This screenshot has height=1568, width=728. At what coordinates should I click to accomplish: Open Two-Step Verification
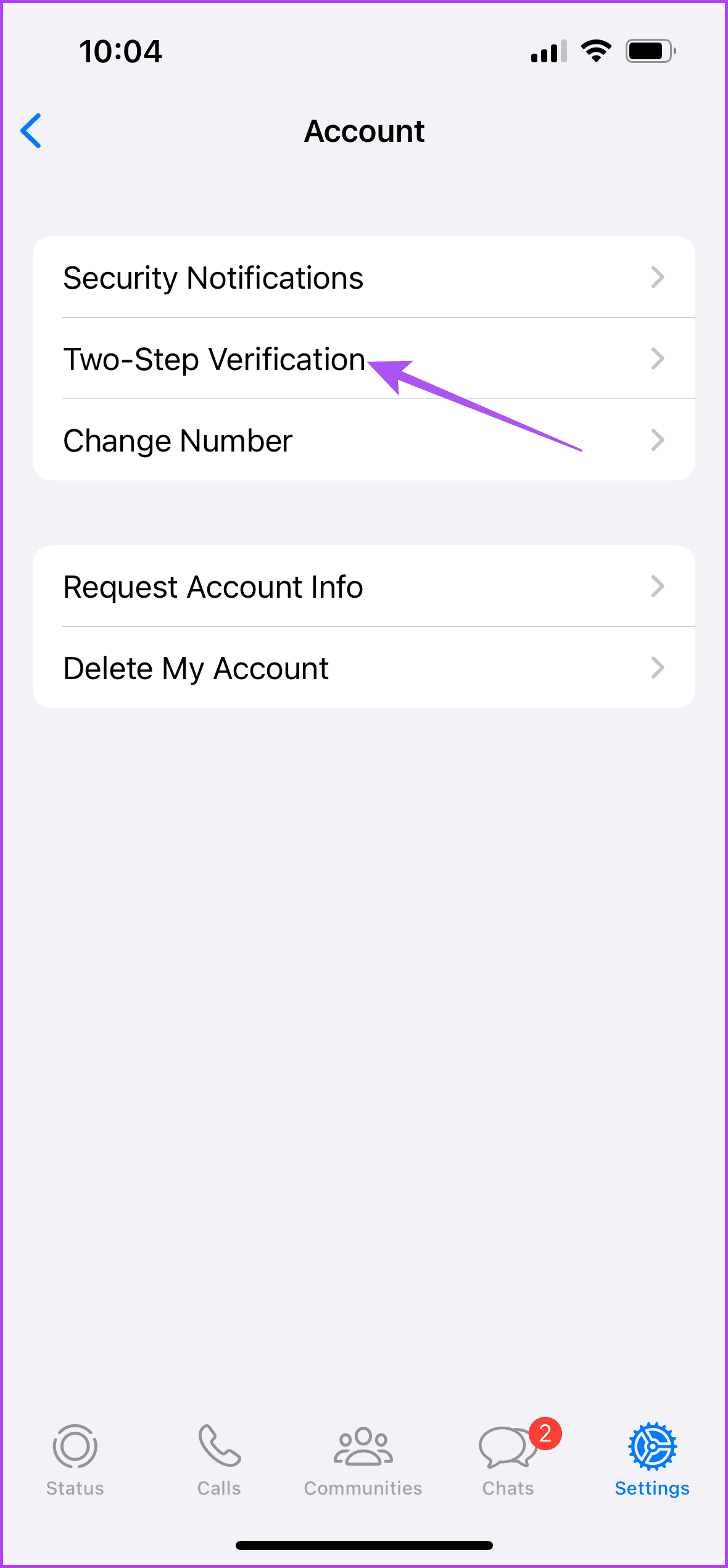point(363,359)
